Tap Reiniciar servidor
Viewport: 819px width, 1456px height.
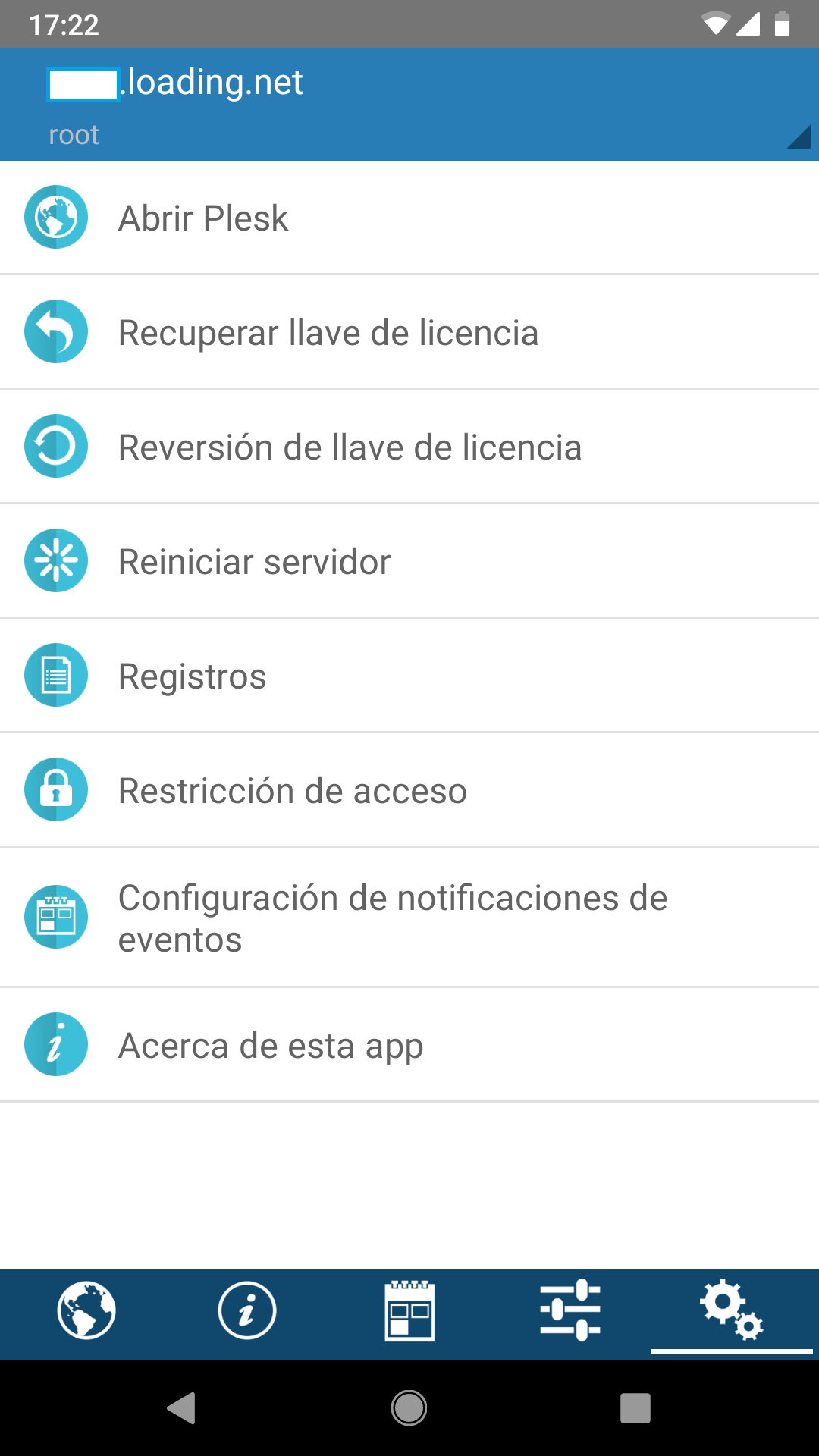click(x=409, y=561)
